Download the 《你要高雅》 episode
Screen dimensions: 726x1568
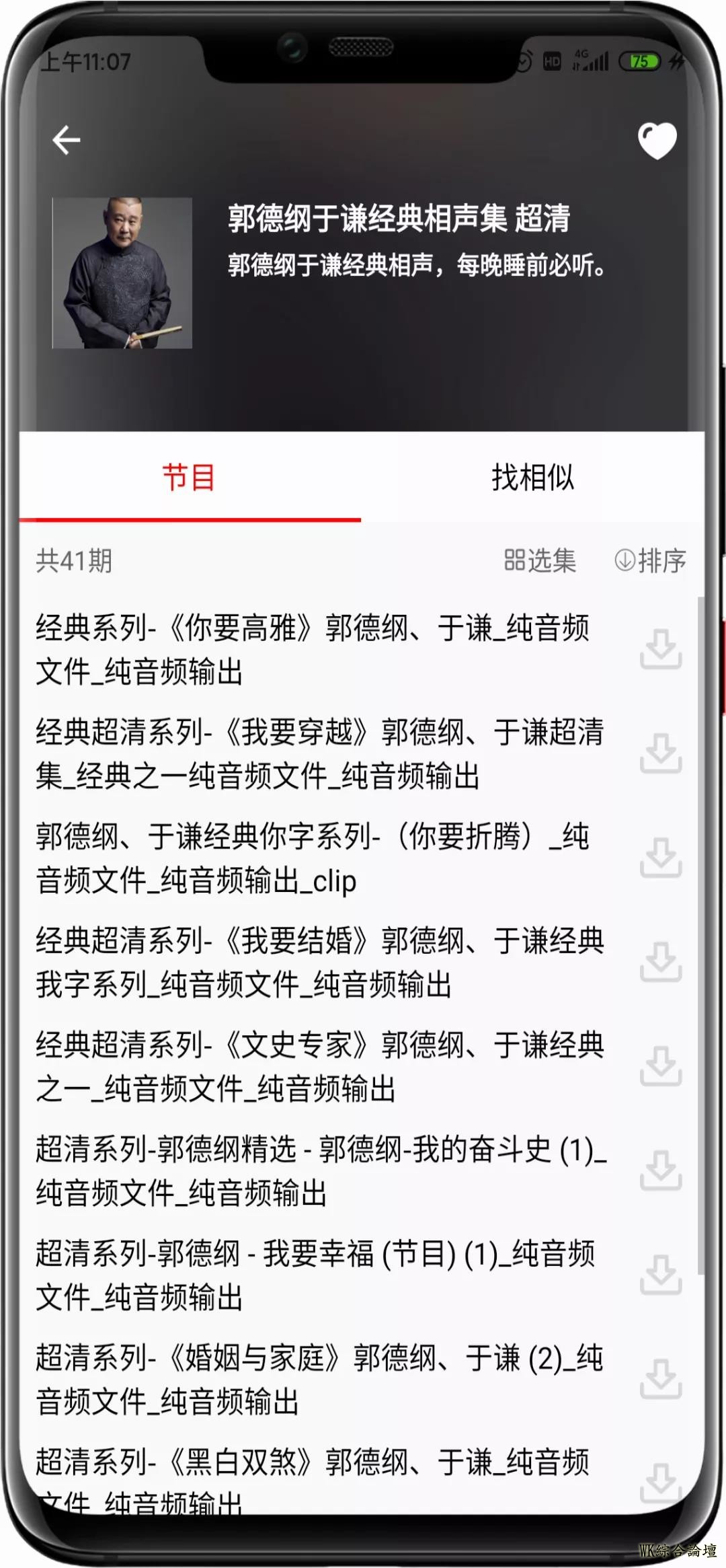(x=661, y=650)
